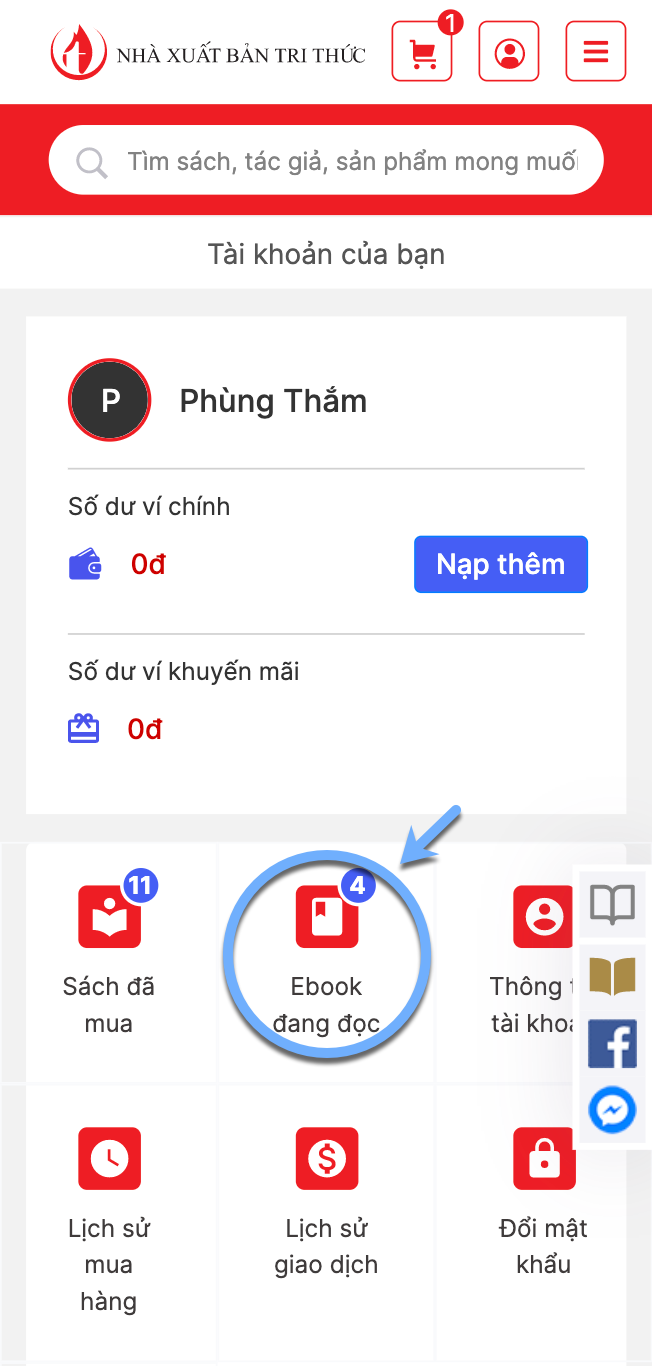652x1366 pixels.
Task: Select Đổi mật khẩu
Action: [x=543, y=1200]
